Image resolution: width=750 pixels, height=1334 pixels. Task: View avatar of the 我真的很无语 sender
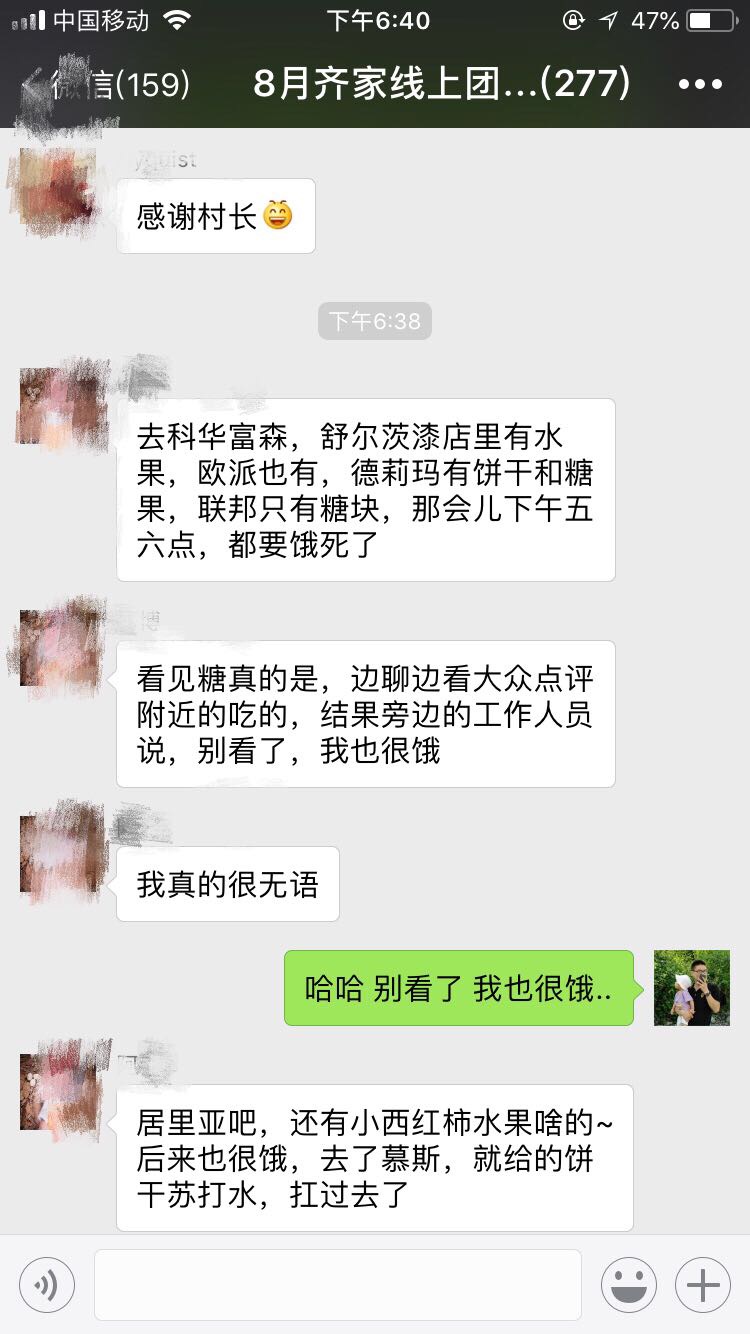tap(59, 855)
